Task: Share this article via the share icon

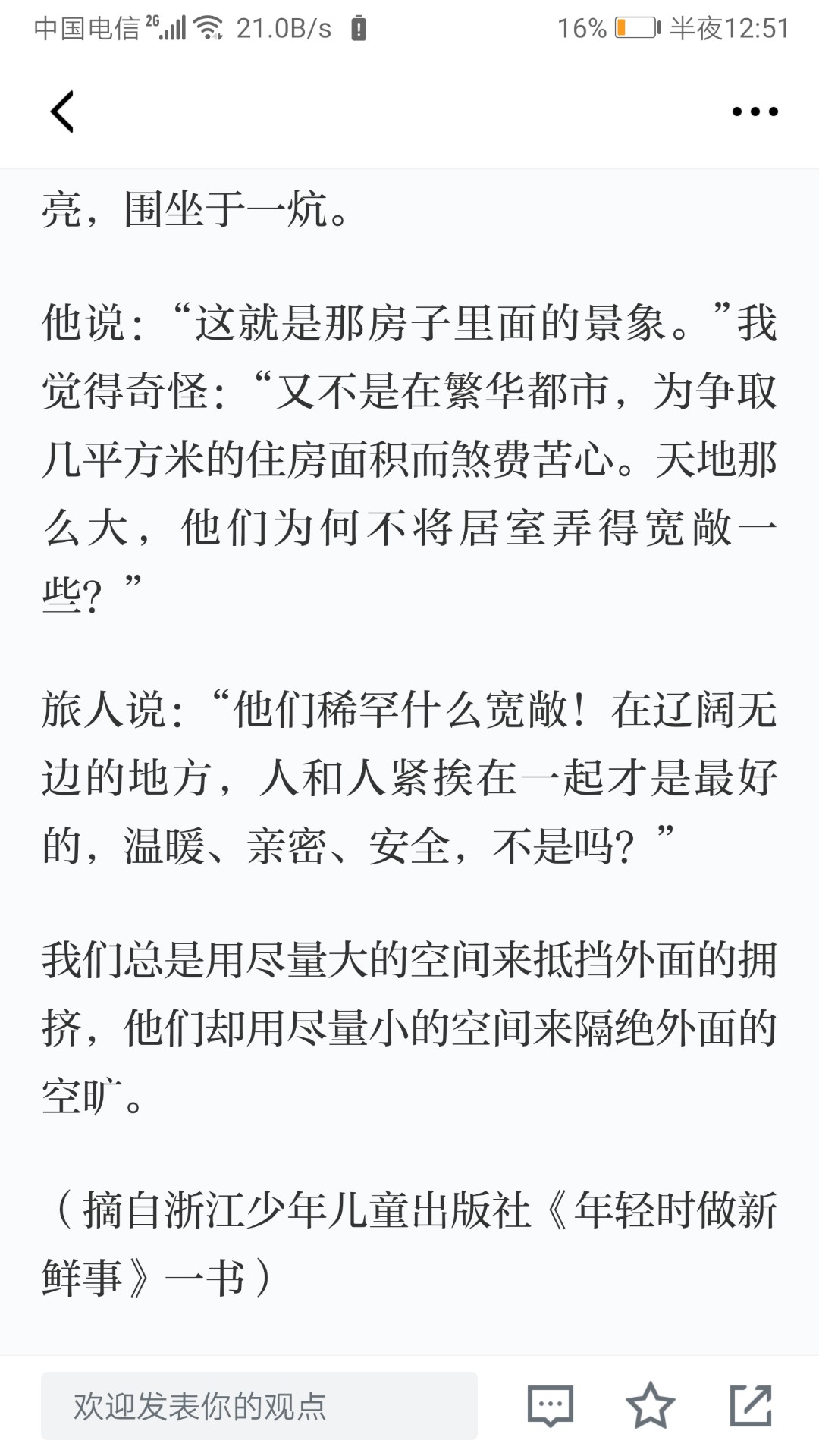Action: [751, 1405]
